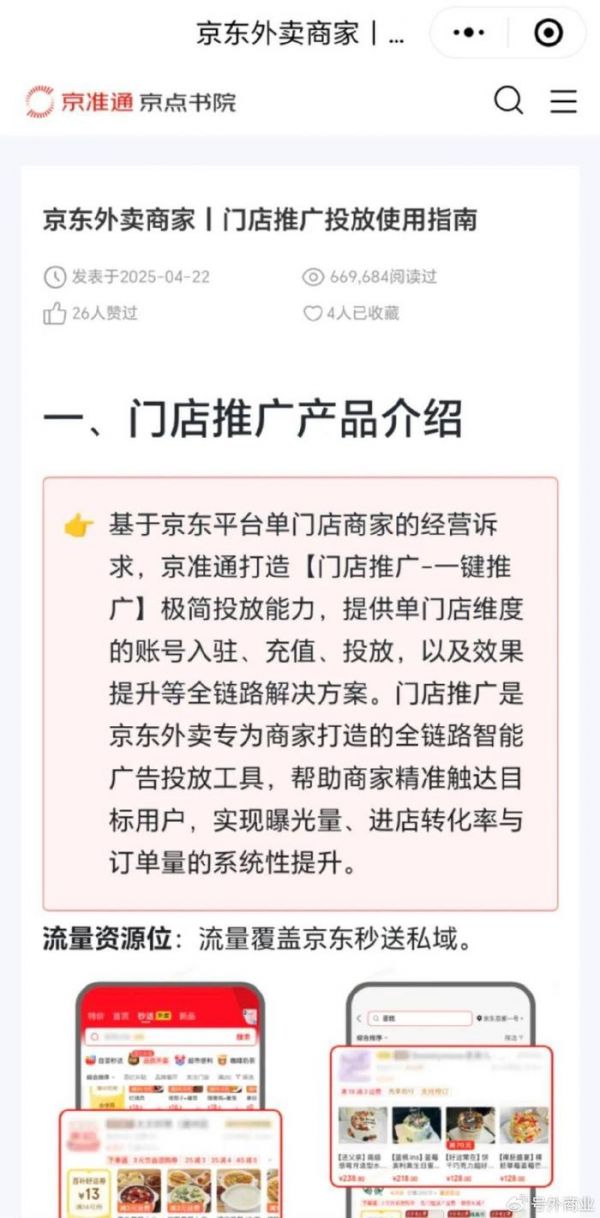Open the hamburger menu
Viewport: 600px width, 1218px height.
click(x=564, y=100)
